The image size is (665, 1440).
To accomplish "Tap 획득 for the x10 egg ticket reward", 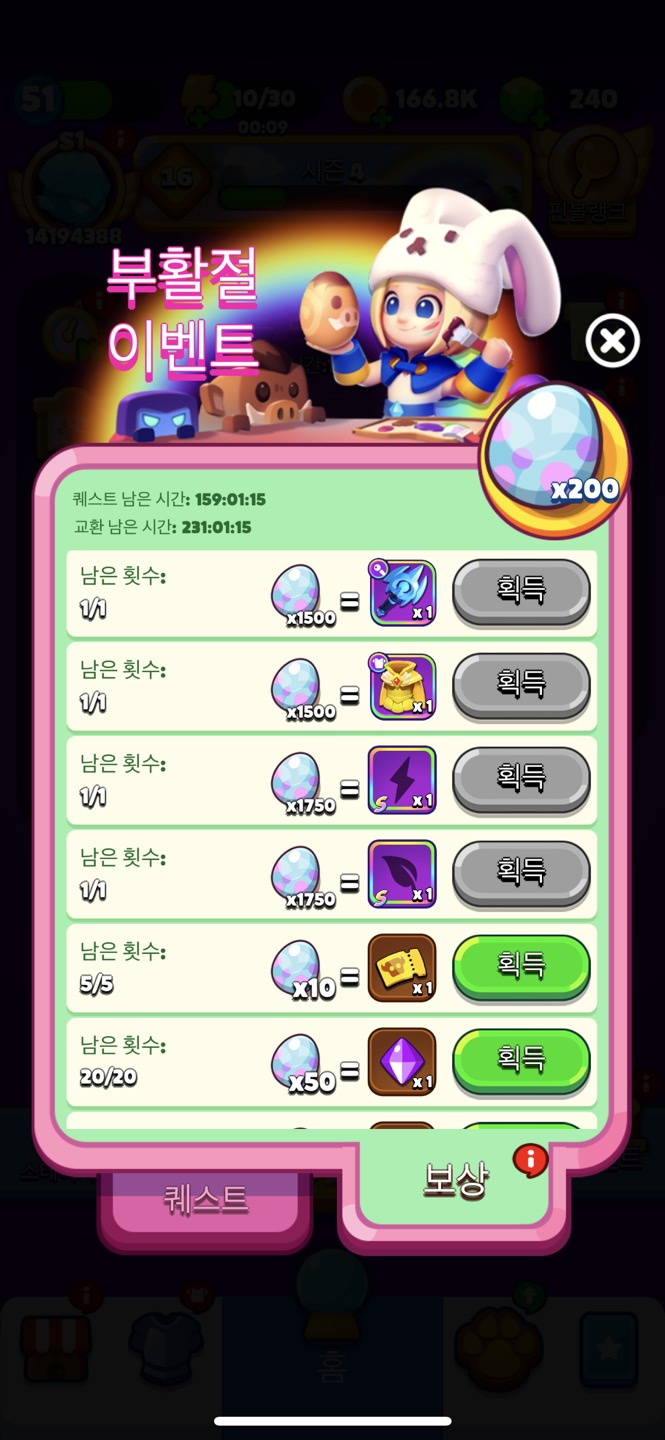I will 521,966.
